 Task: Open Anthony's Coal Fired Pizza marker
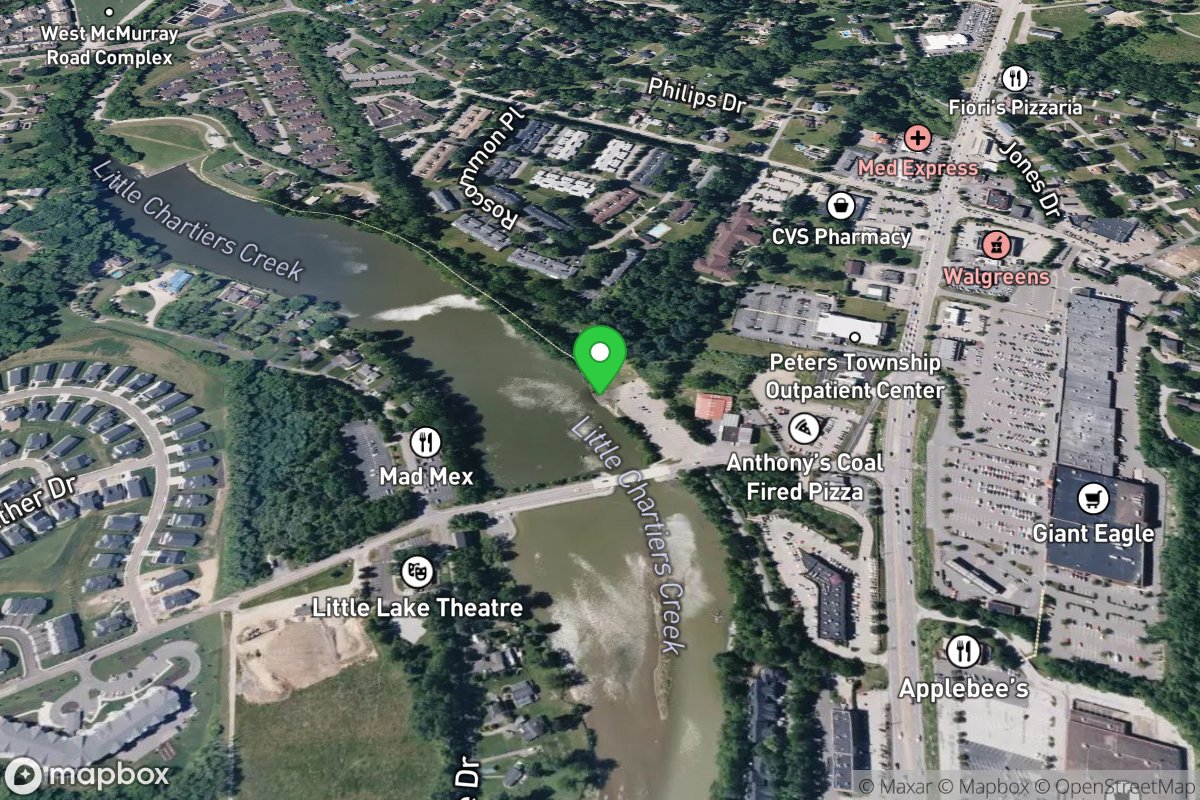click(x=805, y=429)
